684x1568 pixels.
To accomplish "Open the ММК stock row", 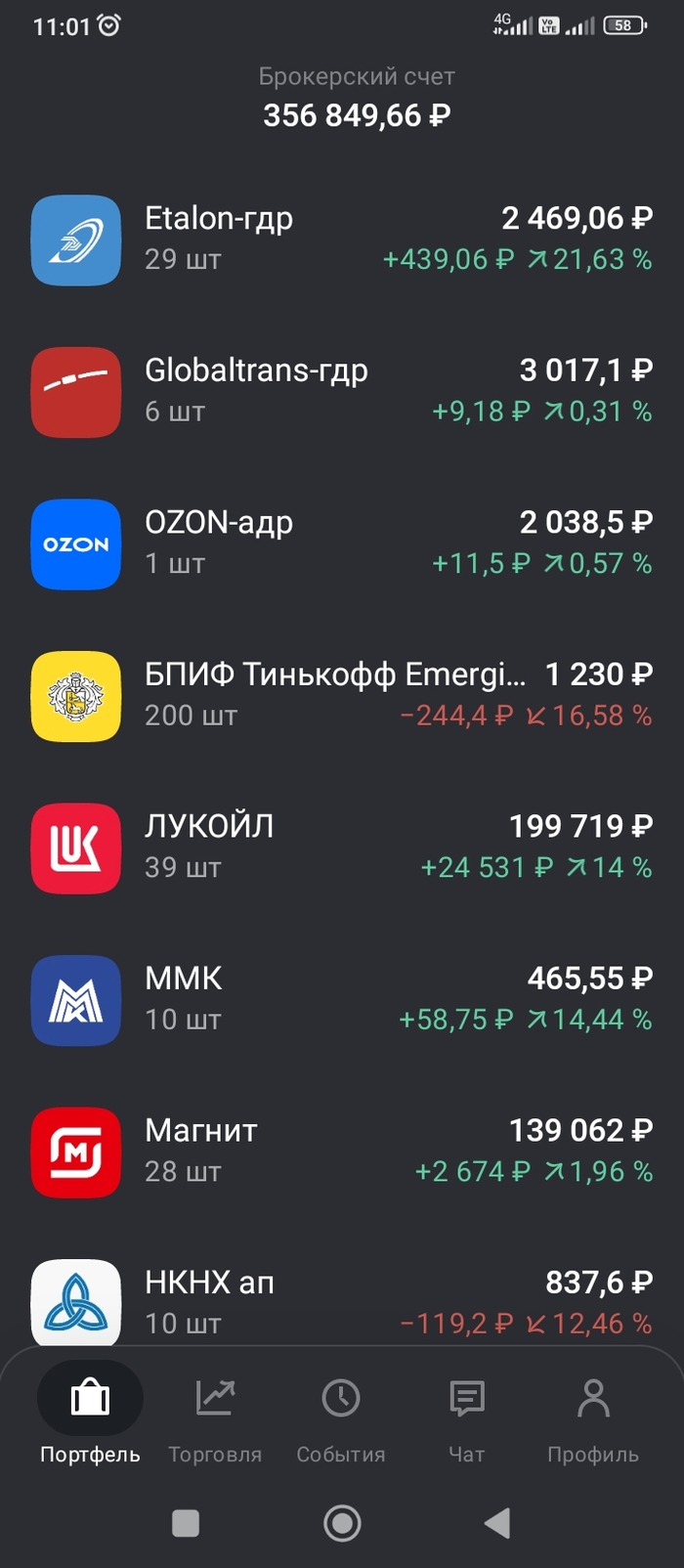I will [x=342, y=999].
